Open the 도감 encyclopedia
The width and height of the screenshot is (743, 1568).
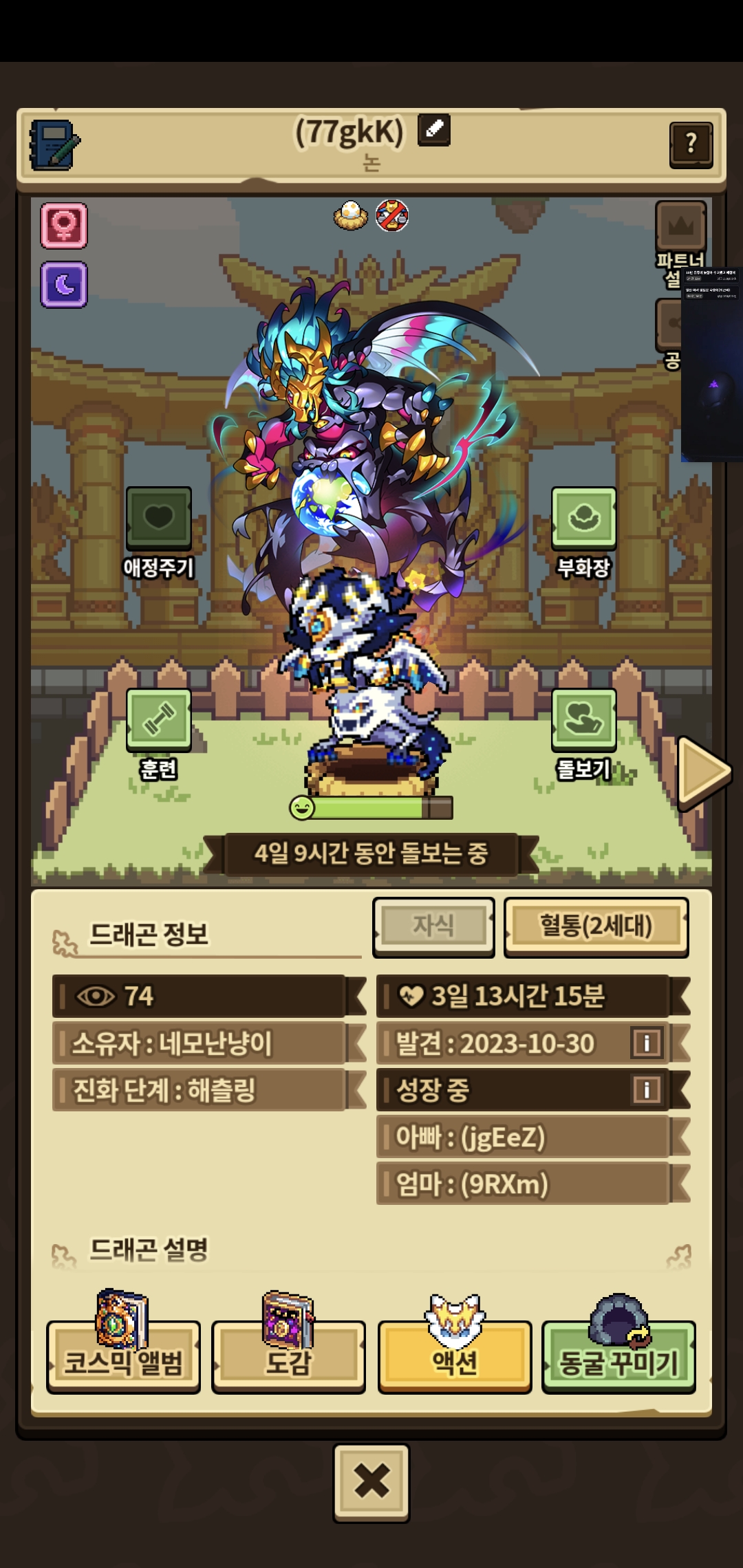[x=288, y=1357]
